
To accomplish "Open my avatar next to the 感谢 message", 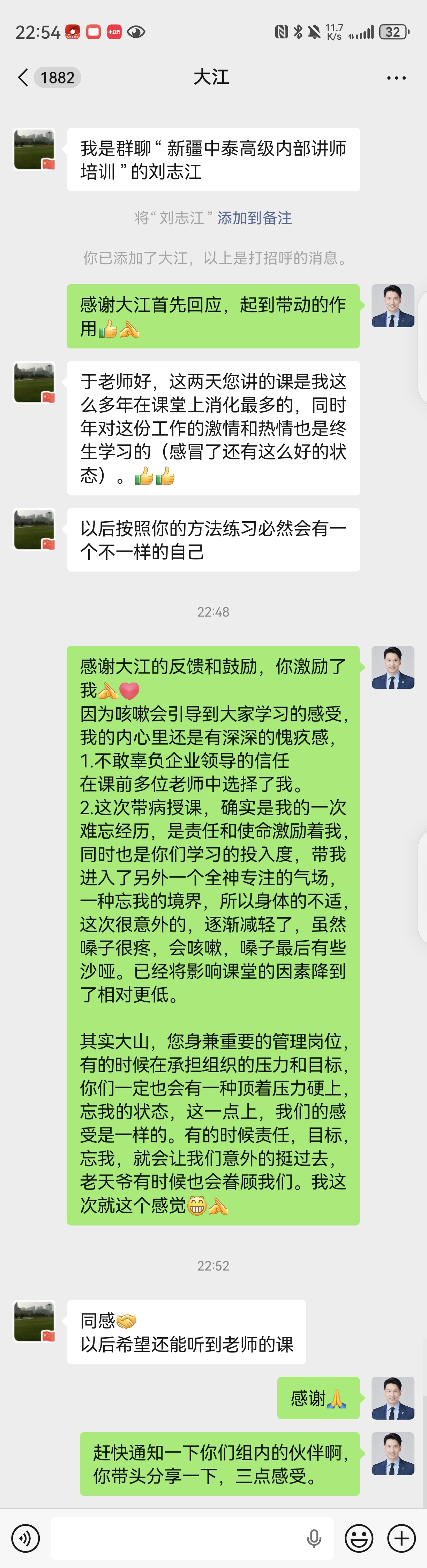I will click(393, 1398).
